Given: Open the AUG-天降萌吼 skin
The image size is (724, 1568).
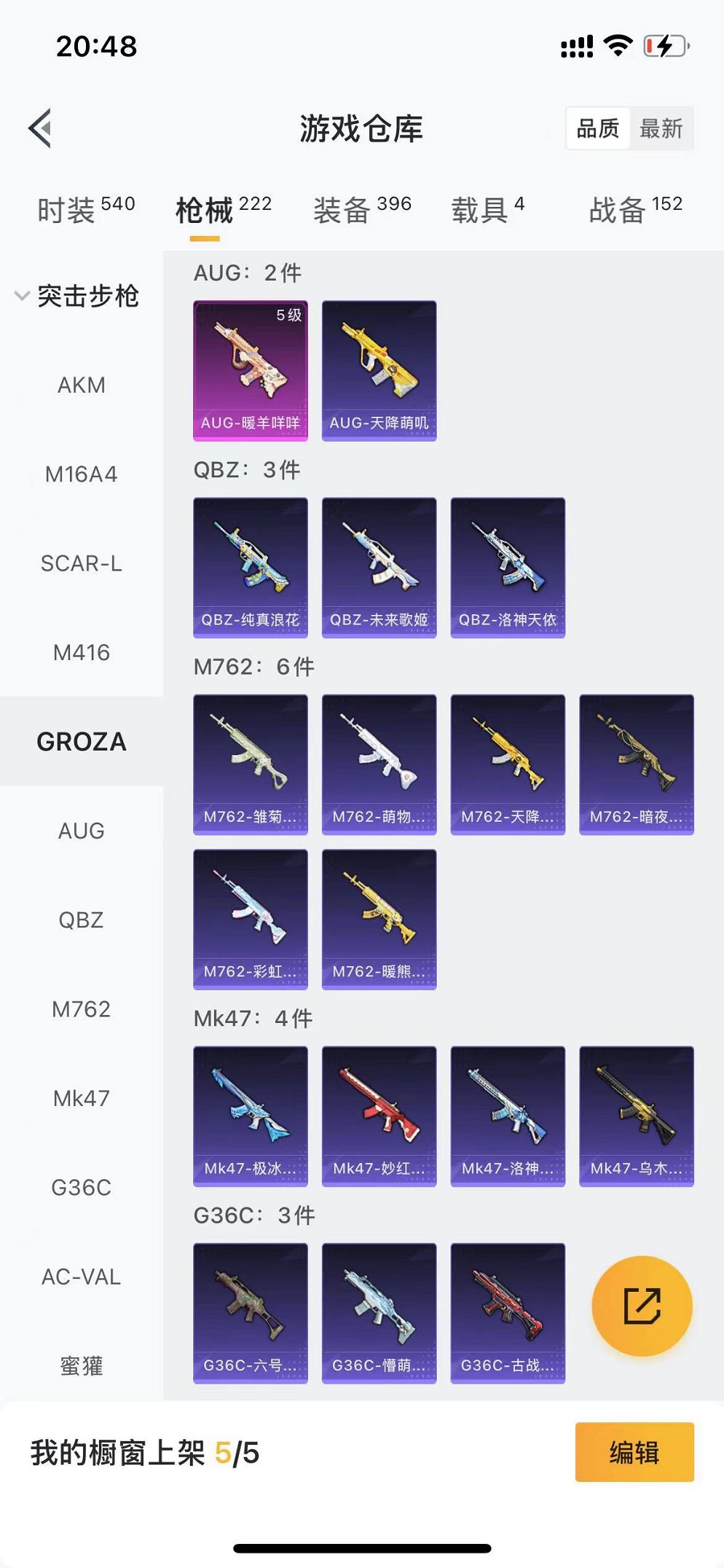Looking at the screenshot, I should (x=379, y=370).
